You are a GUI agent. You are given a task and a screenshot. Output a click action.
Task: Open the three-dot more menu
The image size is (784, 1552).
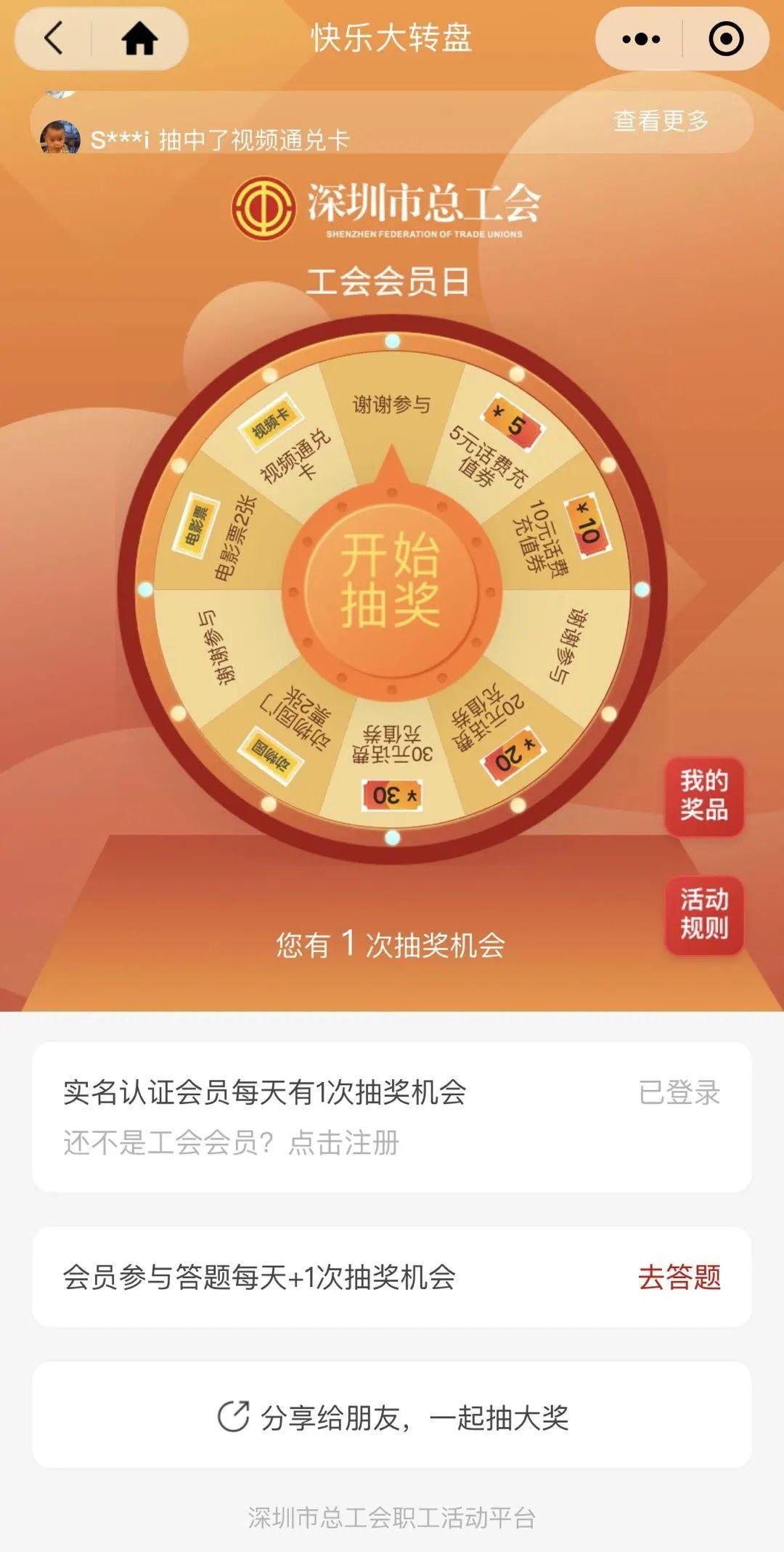641,38
